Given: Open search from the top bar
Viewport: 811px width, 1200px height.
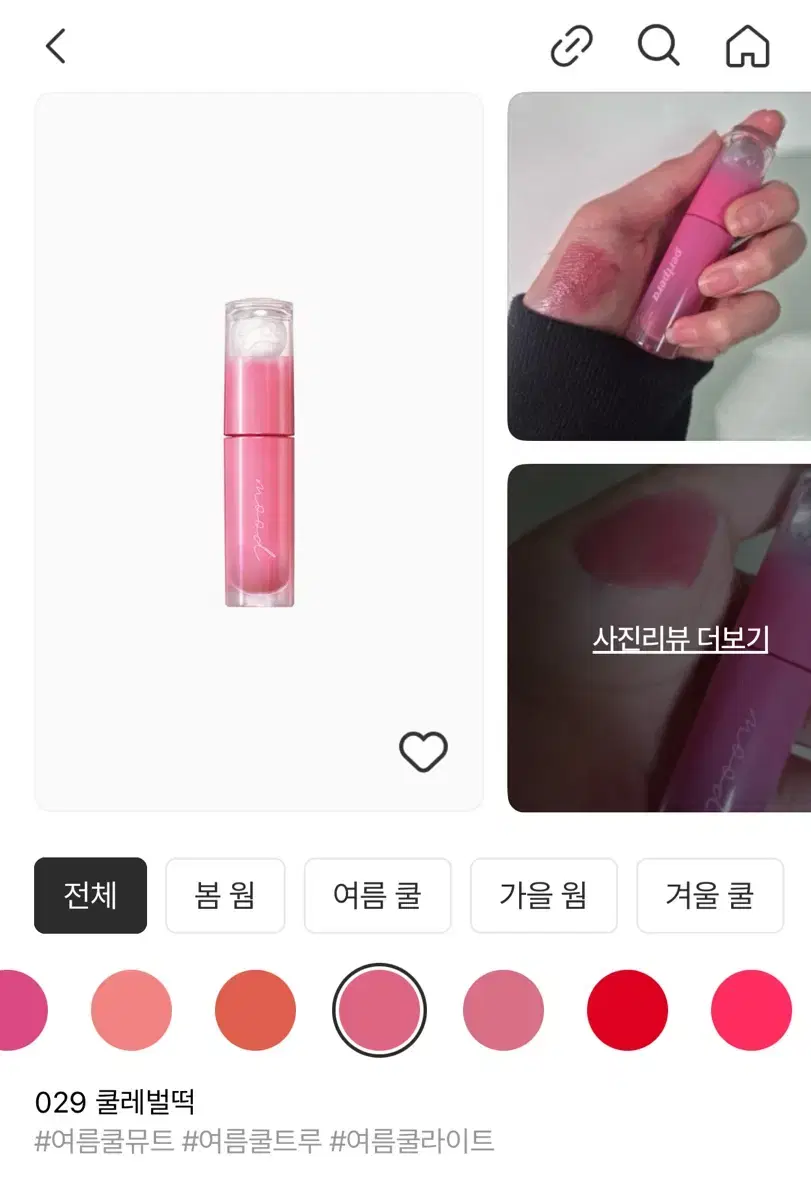Looking at the screenshot, I should coord(658,45).
